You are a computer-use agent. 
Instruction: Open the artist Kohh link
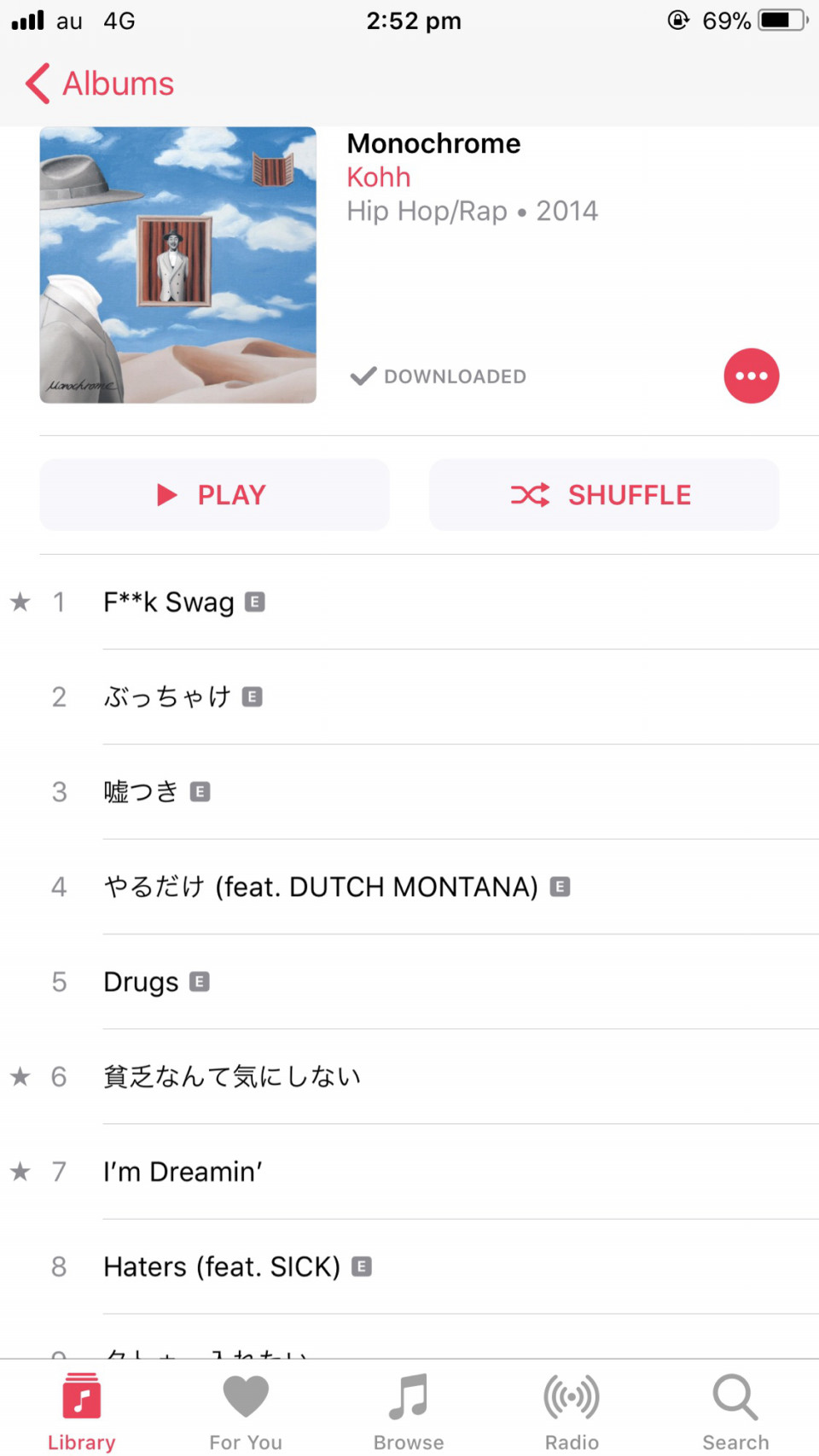coord(379,177)
